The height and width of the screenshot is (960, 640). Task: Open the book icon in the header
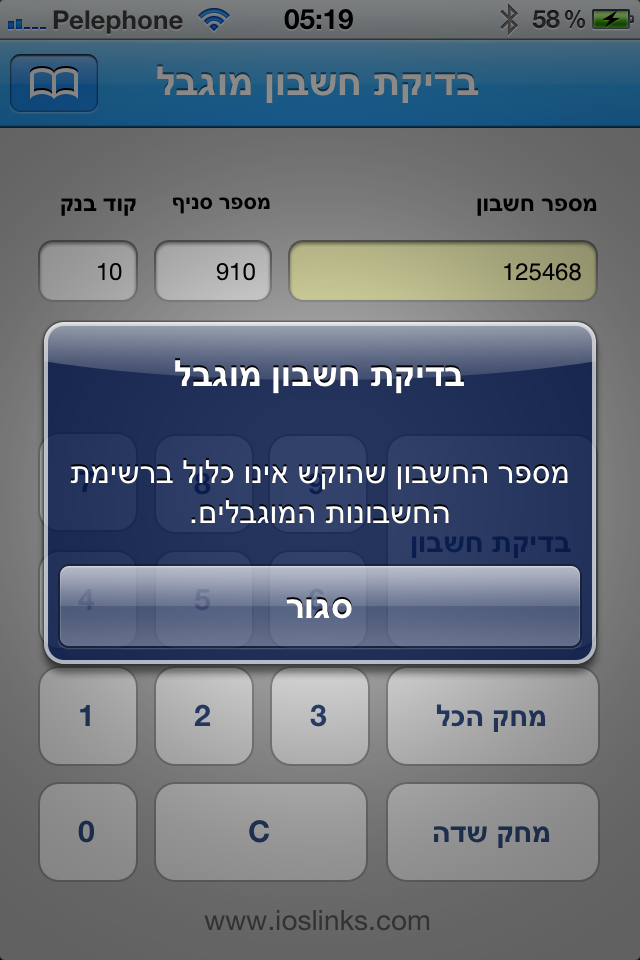coord(54,84)
